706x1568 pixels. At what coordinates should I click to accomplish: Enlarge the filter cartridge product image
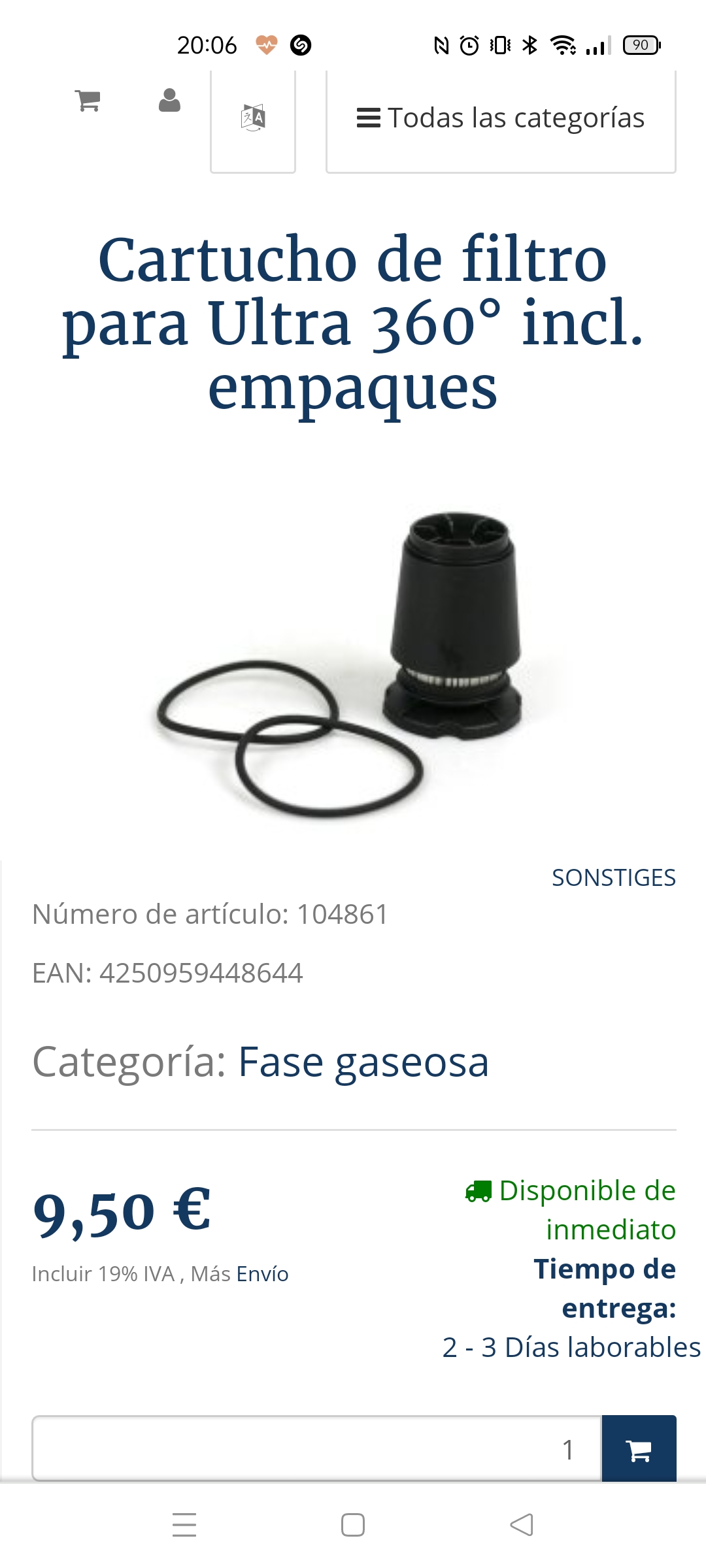coord(353,661)
